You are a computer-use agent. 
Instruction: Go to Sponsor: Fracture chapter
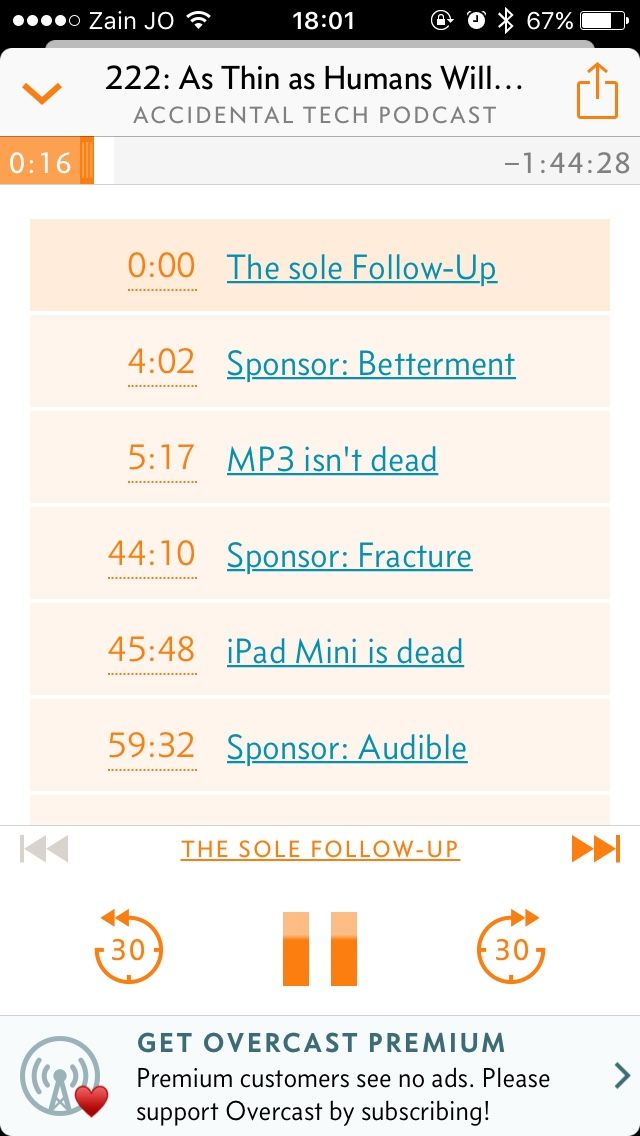click(x=349, y=556)
